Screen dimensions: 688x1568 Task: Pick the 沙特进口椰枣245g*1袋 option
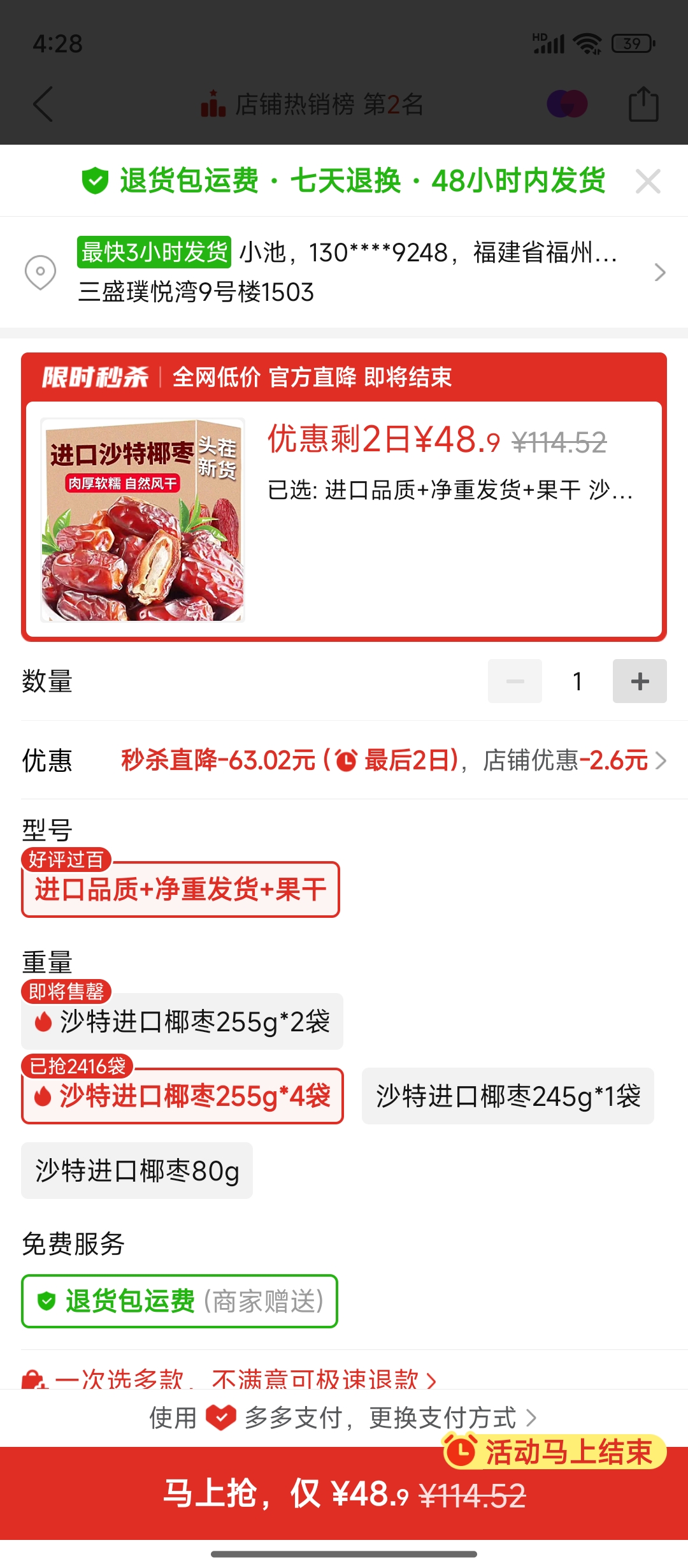pos(508,1096)
